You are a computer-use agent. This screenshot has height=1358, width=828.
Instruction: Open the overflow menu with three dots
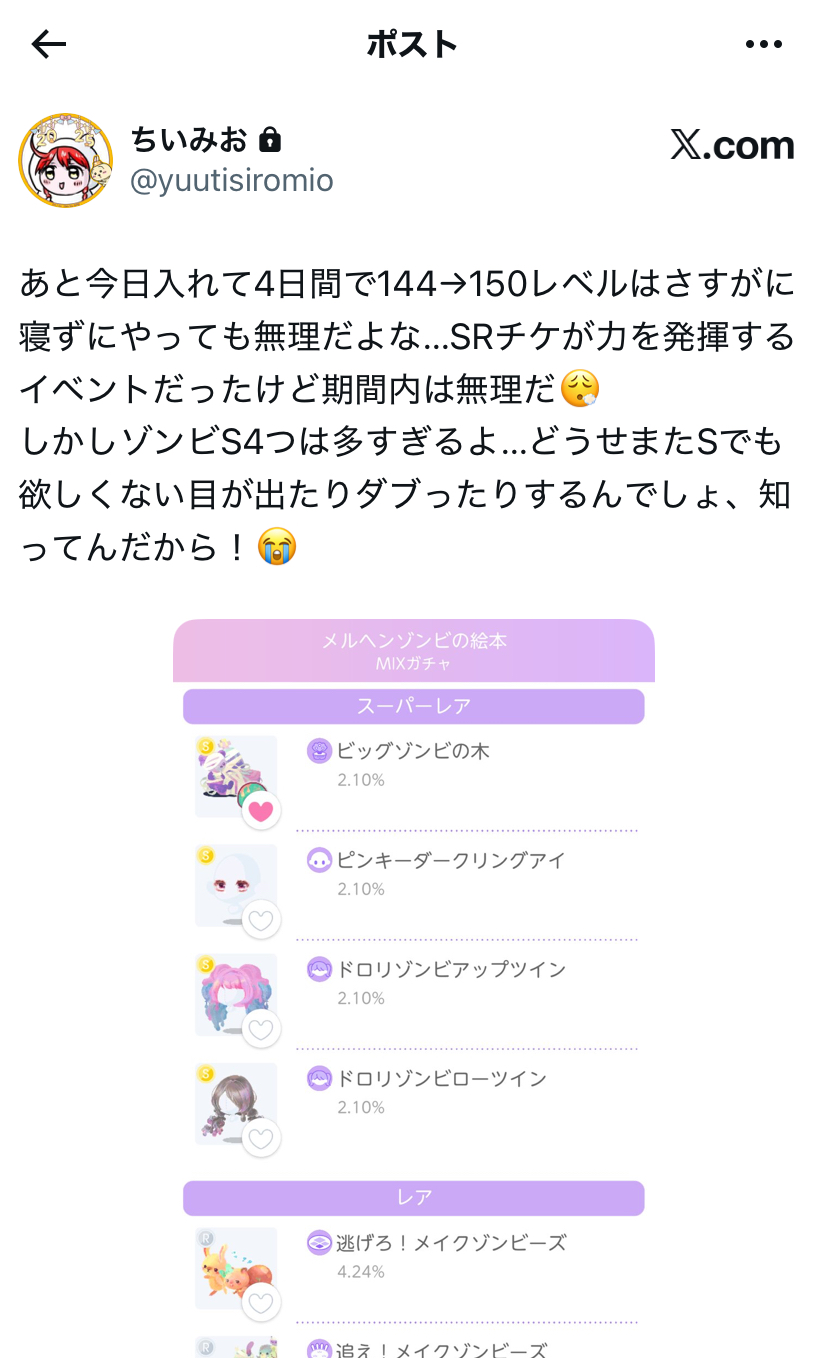pos(764,44)
